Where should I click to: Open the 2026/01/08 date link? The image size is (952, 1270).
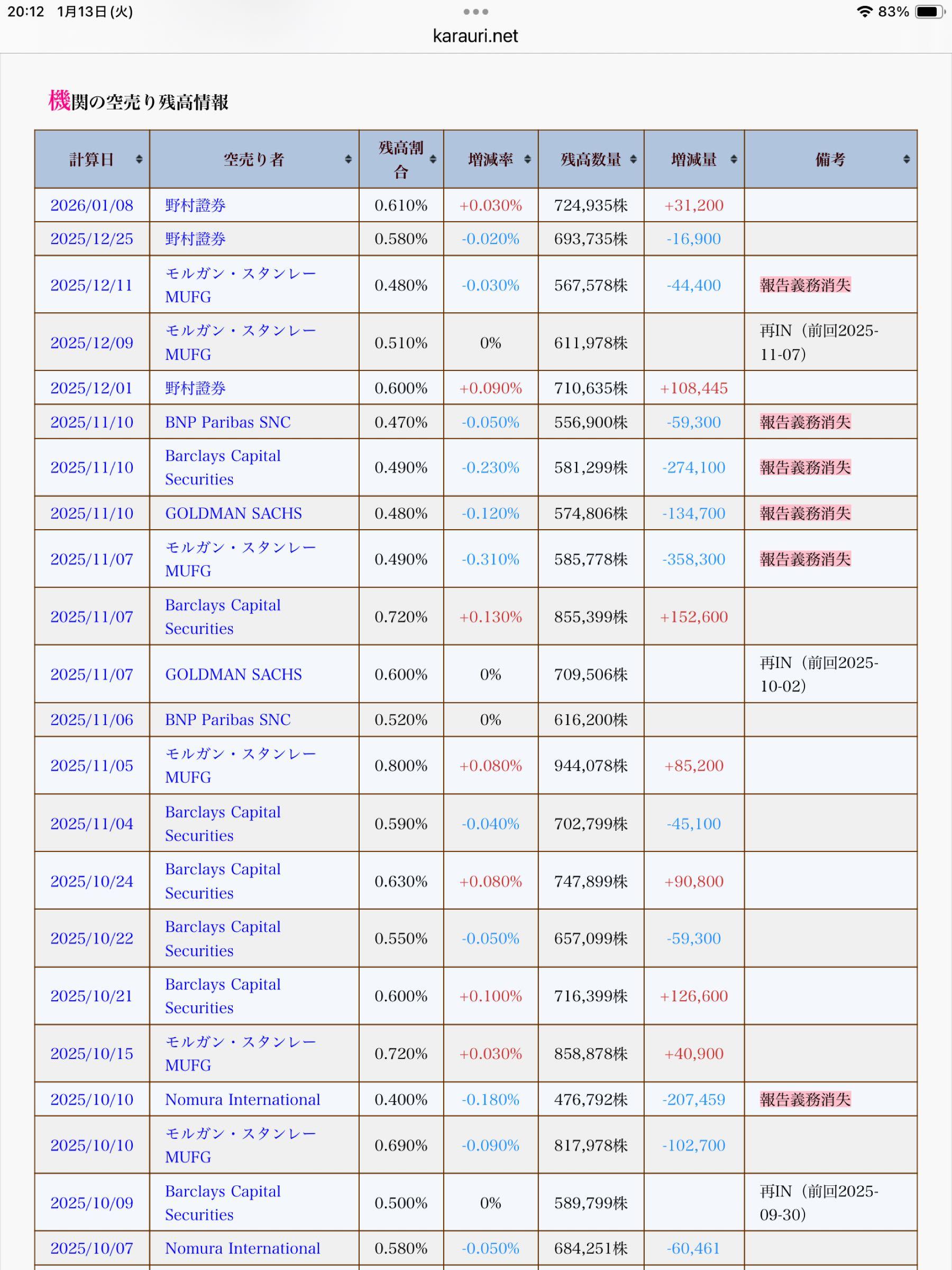click(x=92, y=205)
